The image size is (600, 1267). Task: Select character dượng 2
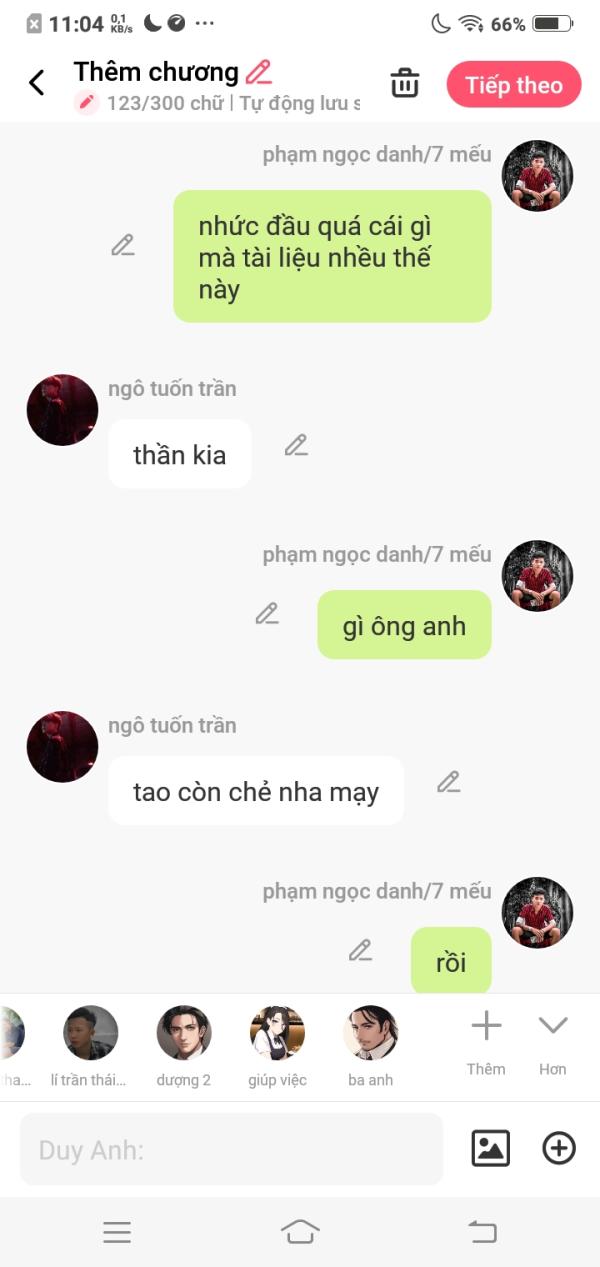184,1034
